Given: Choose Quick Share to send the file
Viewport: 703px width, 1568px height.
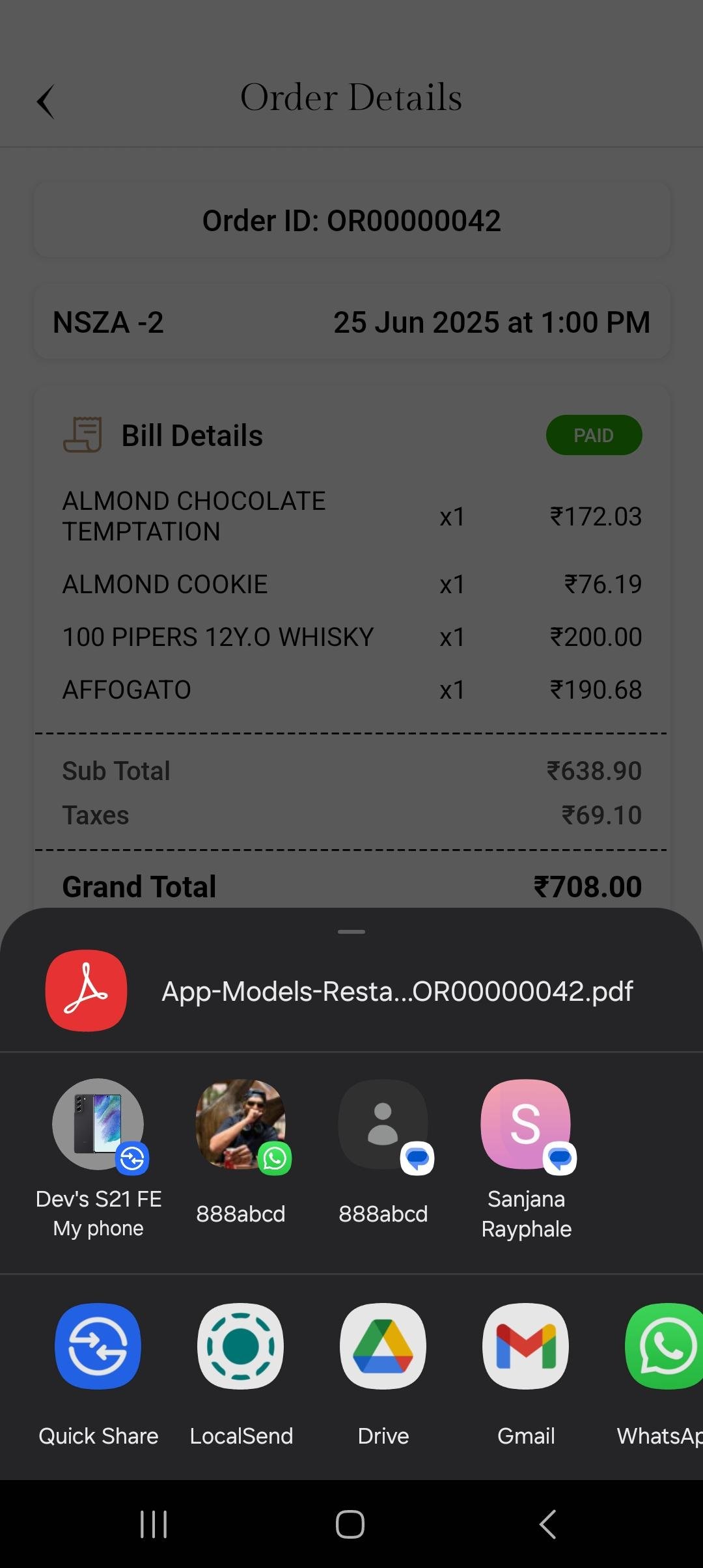Looking at the screenshot, I should pyautogui.click(x=98, y=1347).
